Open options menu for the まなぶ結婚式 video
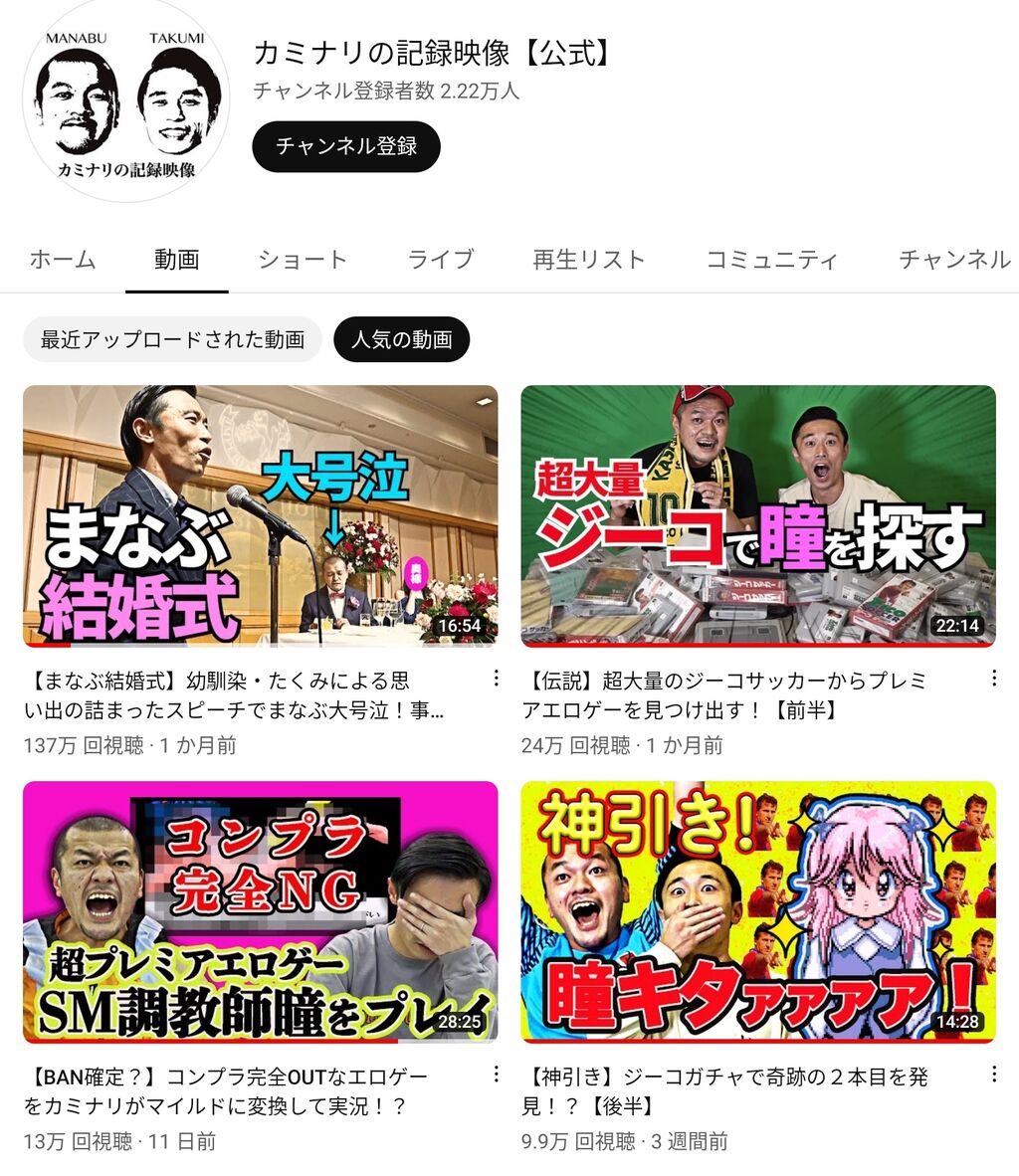This screenshot has width=1019, height=1176. click(496, 678)
